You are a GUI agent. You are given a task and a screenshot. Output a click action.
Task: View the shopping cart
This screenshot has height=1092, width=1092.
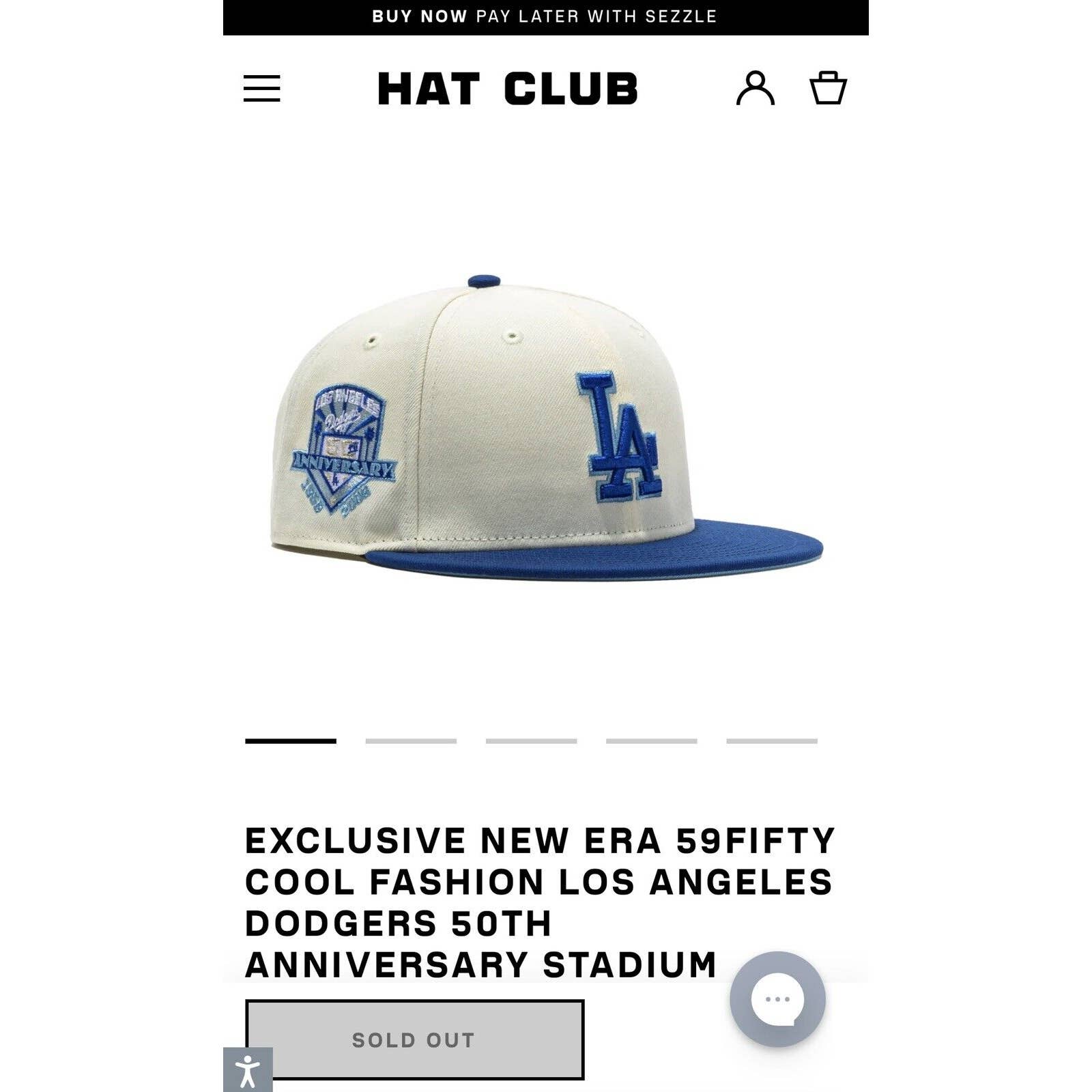click(828, 88)
